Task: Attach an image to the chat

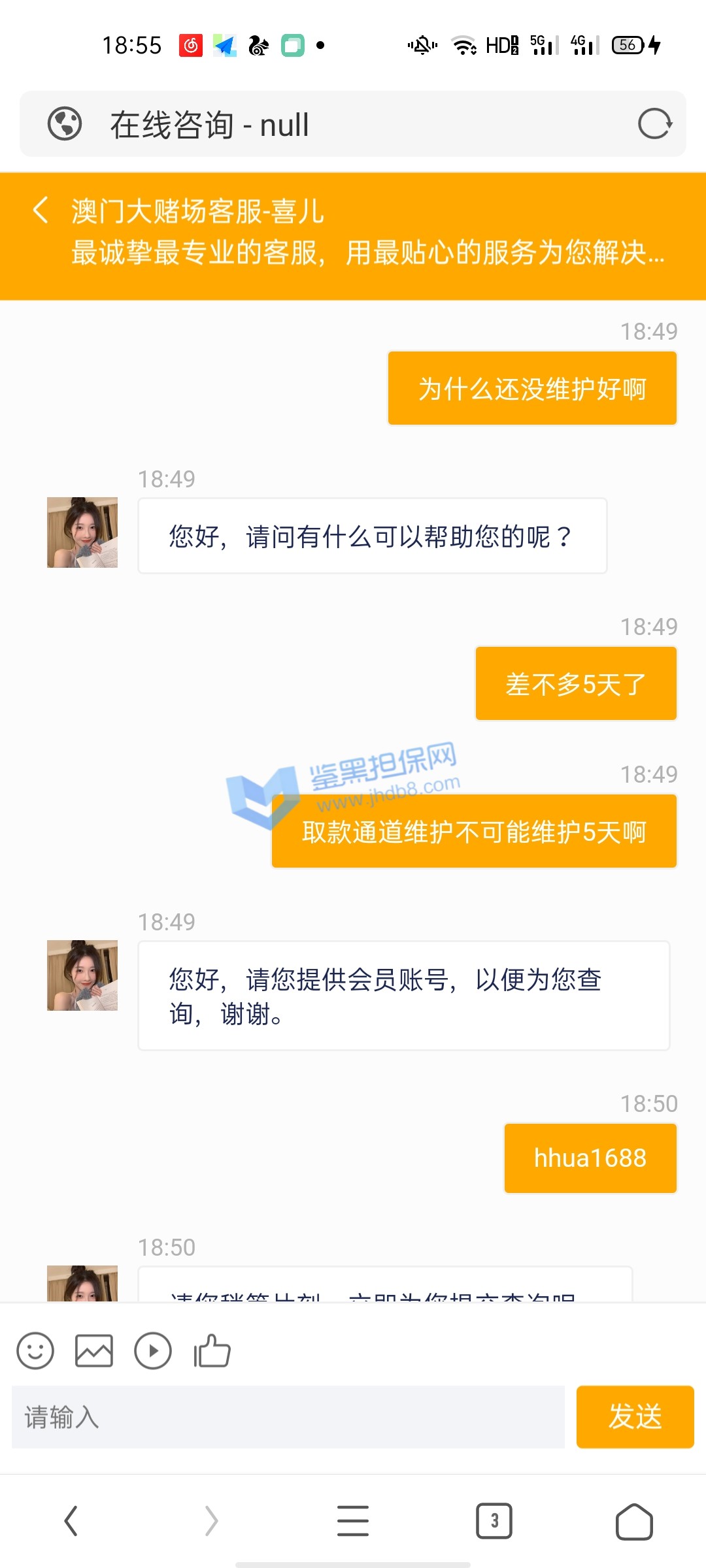Action: pyautogui.click(x=94, y=1350)
